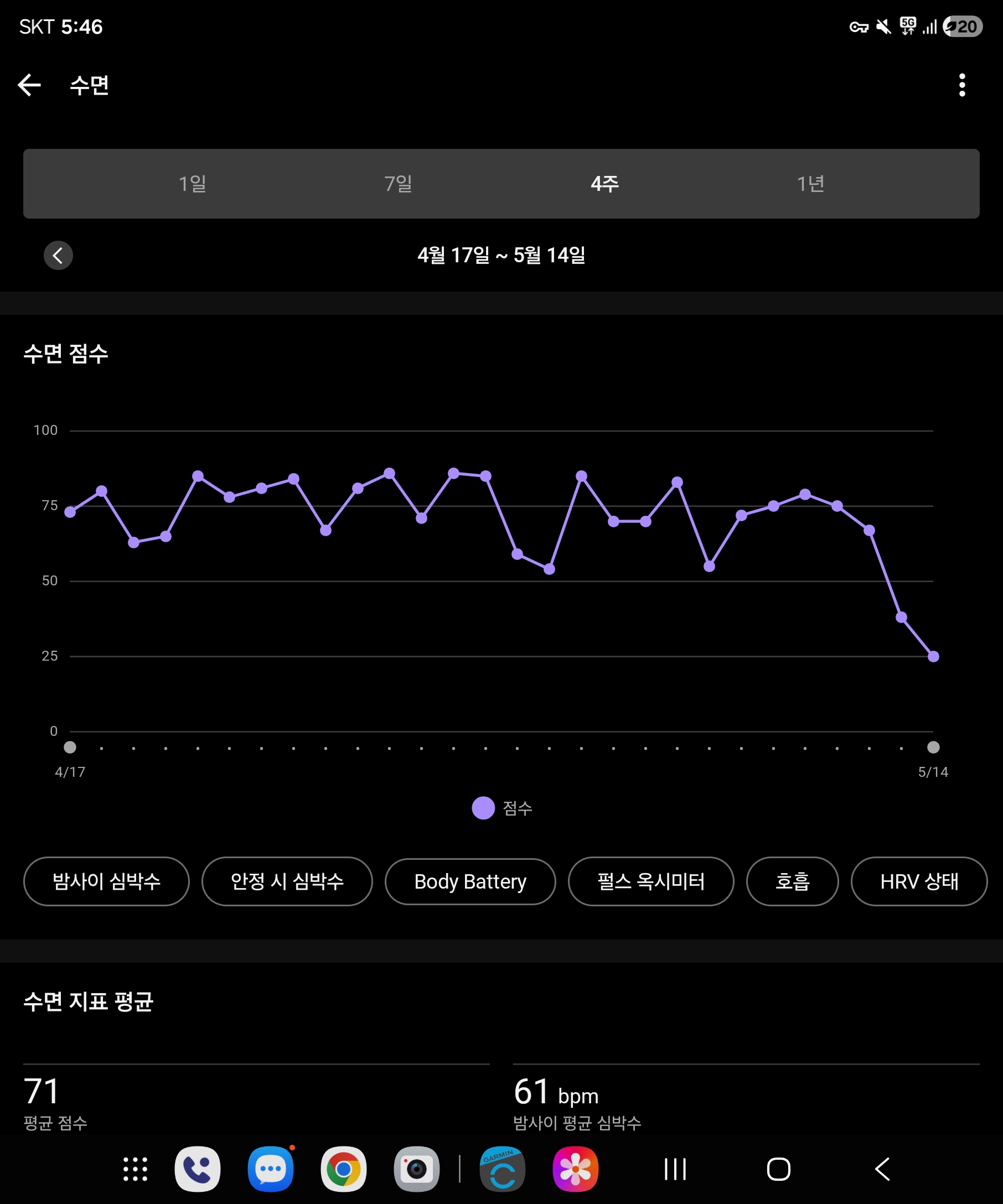
Task: Overlay Body Battery on the chart
Action: pos(471,881)
